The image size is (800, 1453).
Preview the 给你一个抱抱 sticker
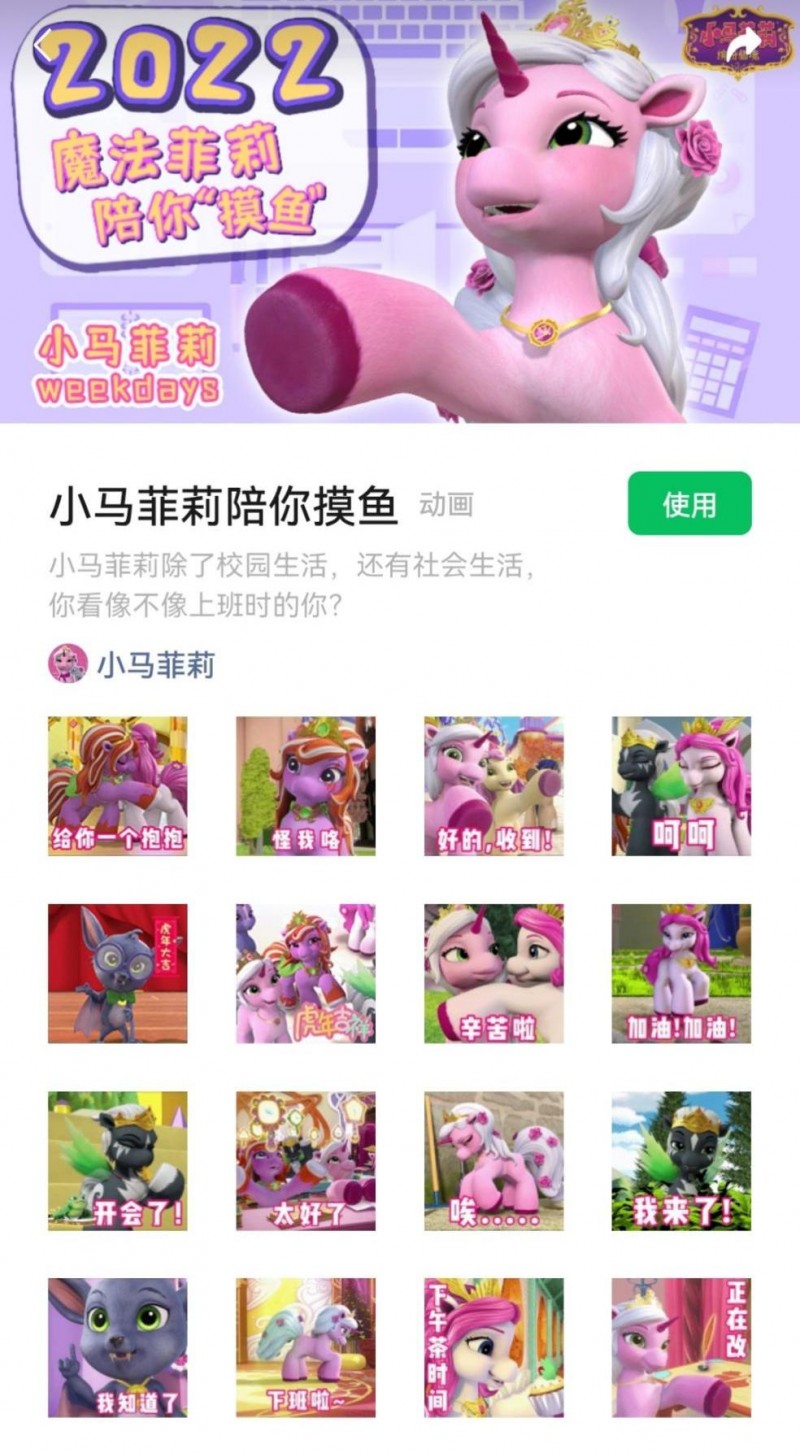click(x=117, y=785)
